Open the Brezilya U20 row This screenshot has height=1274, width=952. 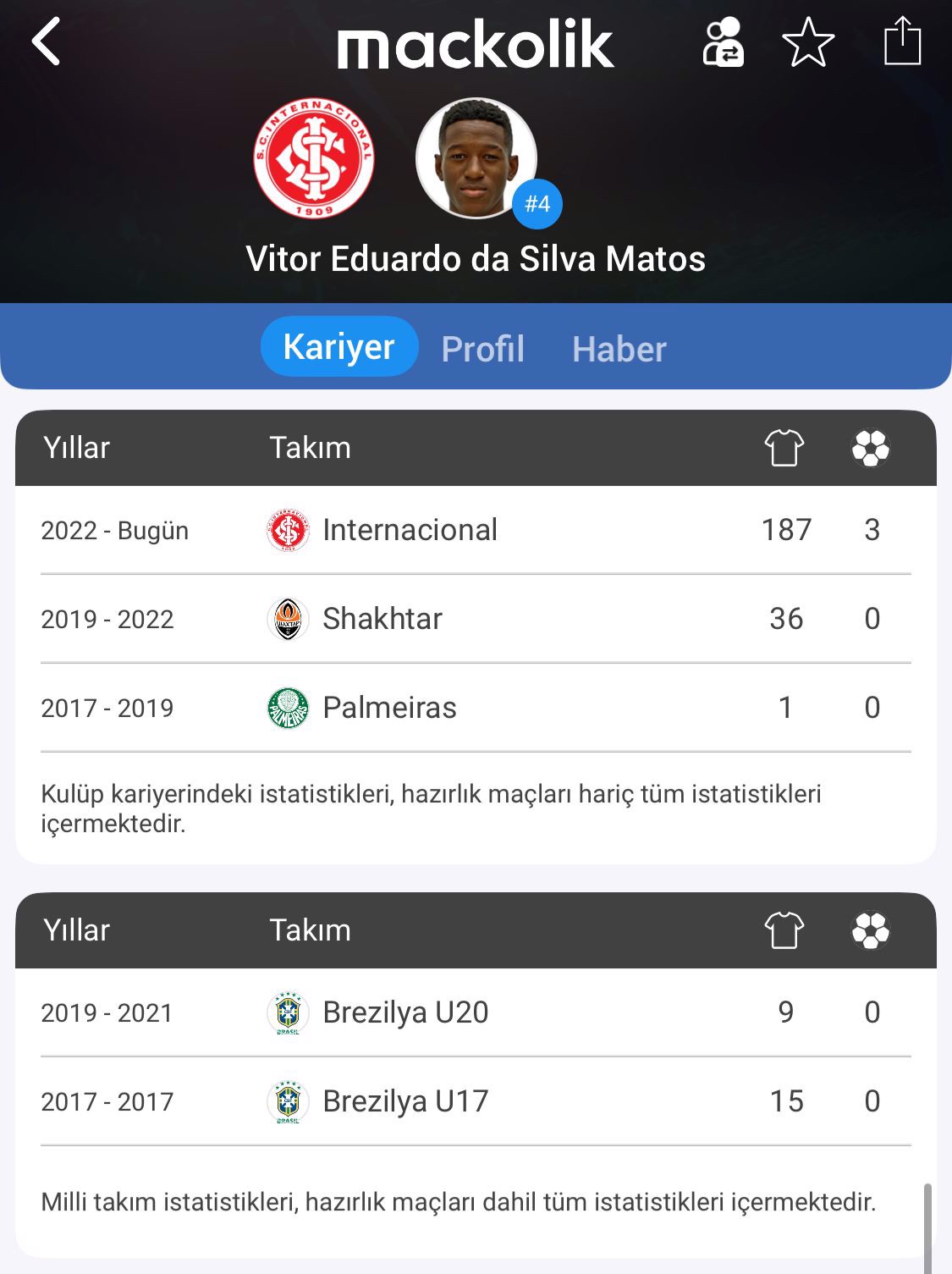pyautogui.click(x=475, y=1012)
